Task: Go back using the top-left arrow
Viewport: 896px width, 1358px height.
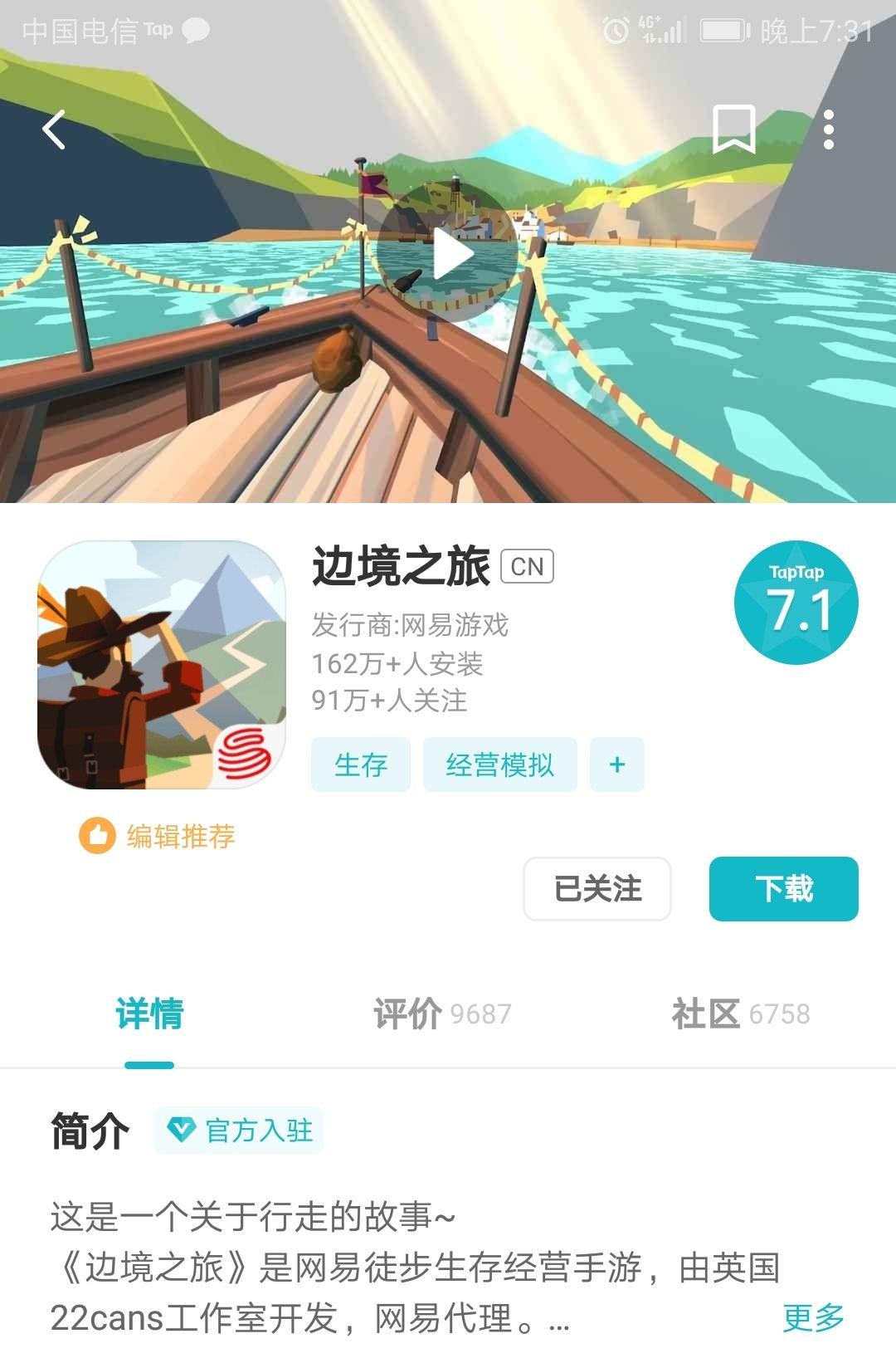Action: [55, 130]
